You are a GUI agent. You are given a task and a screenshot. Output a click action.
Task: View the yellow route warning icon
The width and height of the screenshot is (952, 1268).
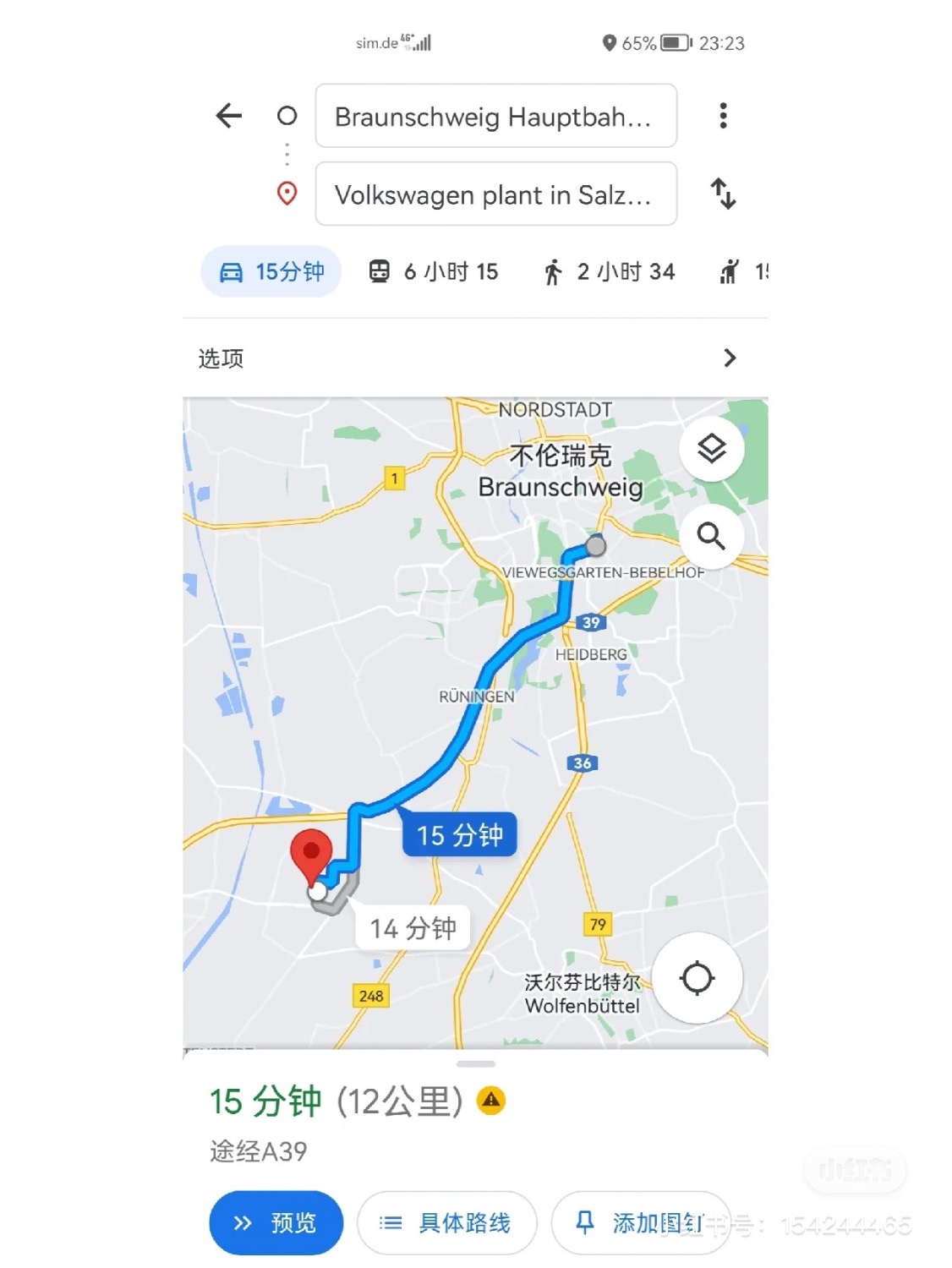click(491, 1101)
